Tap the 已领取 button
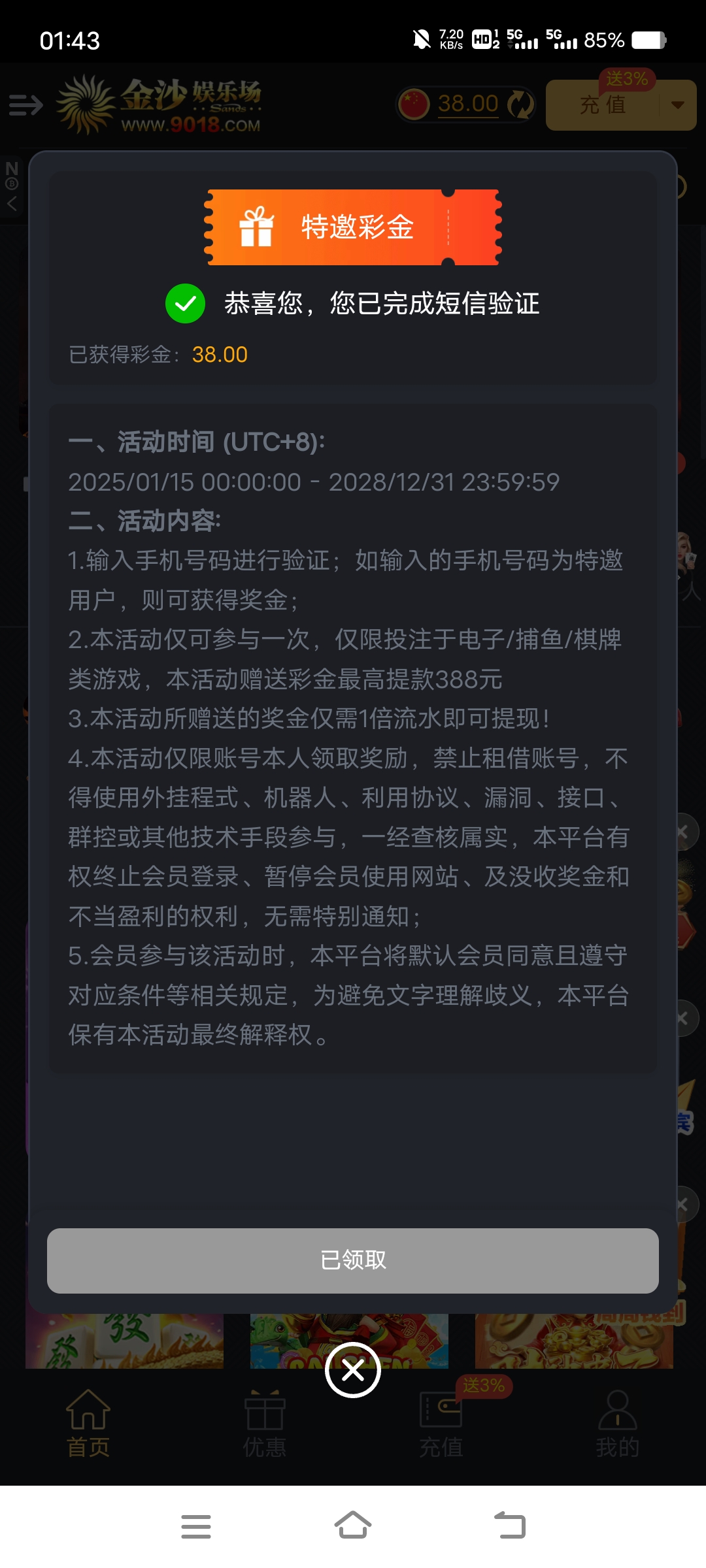706x1568 pixels. point(353,1260)
